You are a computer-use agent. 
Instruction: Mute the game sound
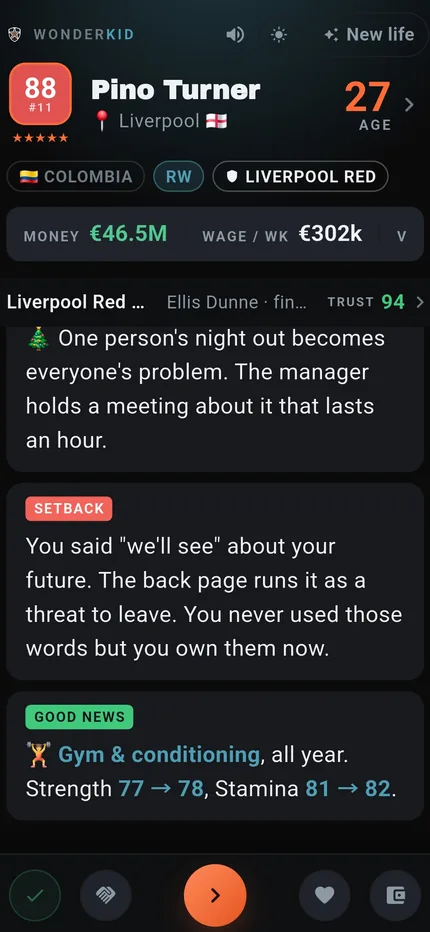tap(235, 34)
